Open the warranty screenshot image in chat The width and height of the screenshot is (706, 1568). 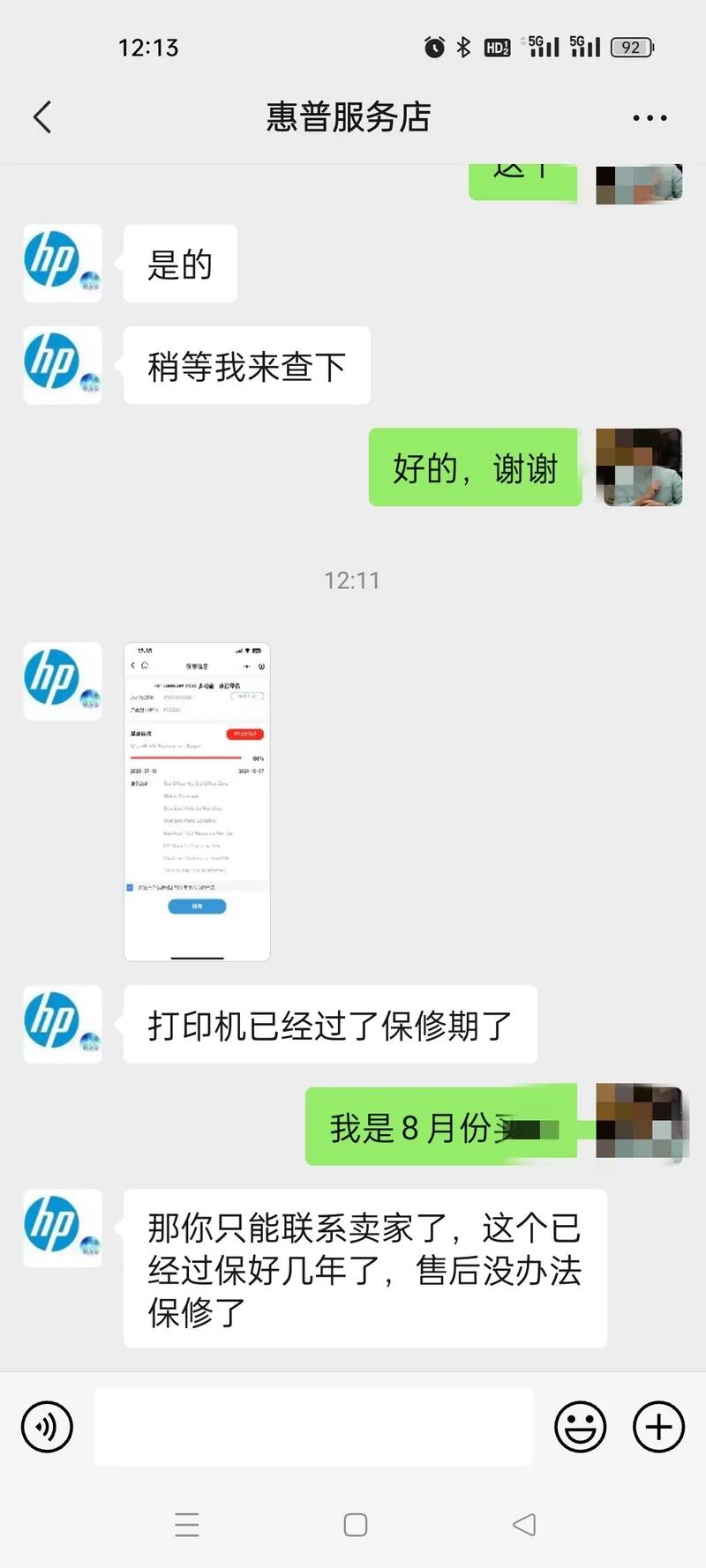pyautogui.click(x=197, y=802)
